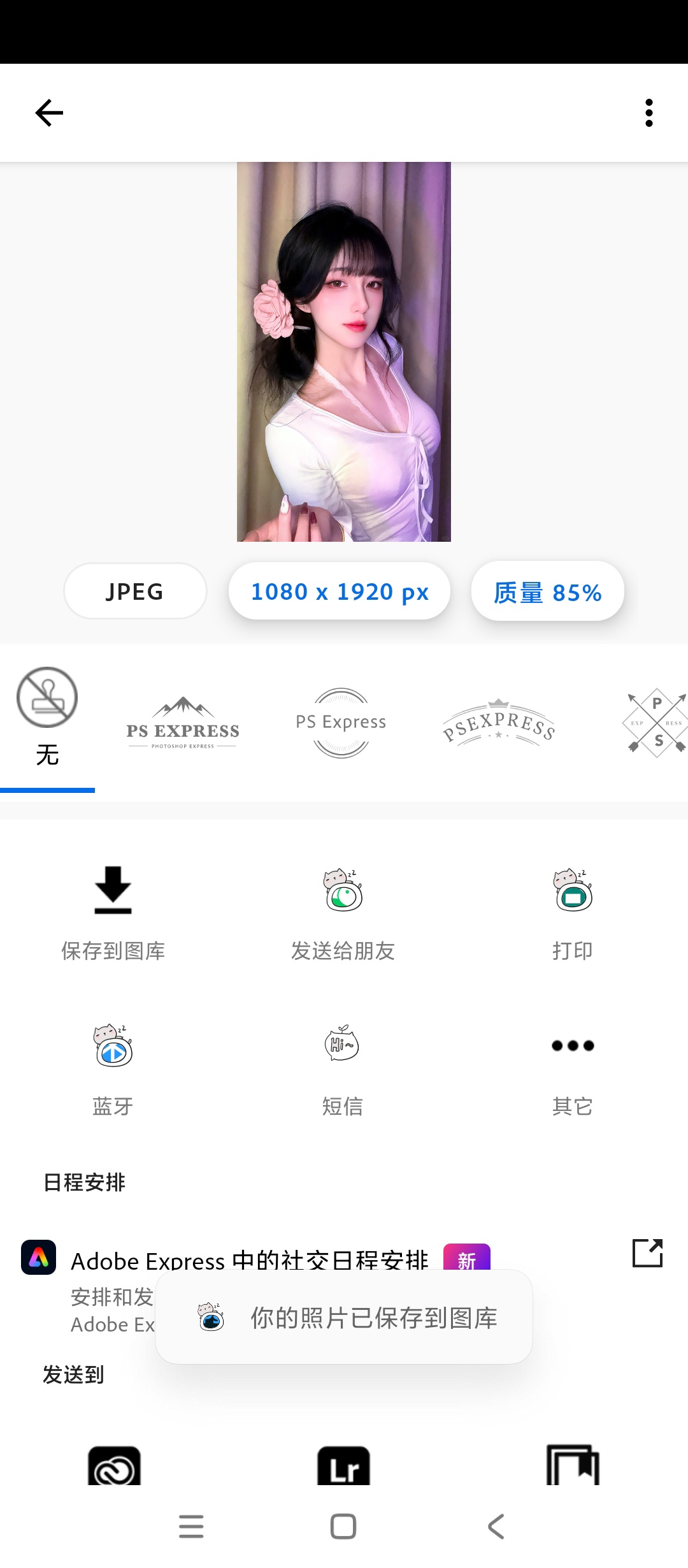Share the photo by 短信
Image resolution: width=688 pixels, height=1568 pixels.
click(x=343, y=1068)
